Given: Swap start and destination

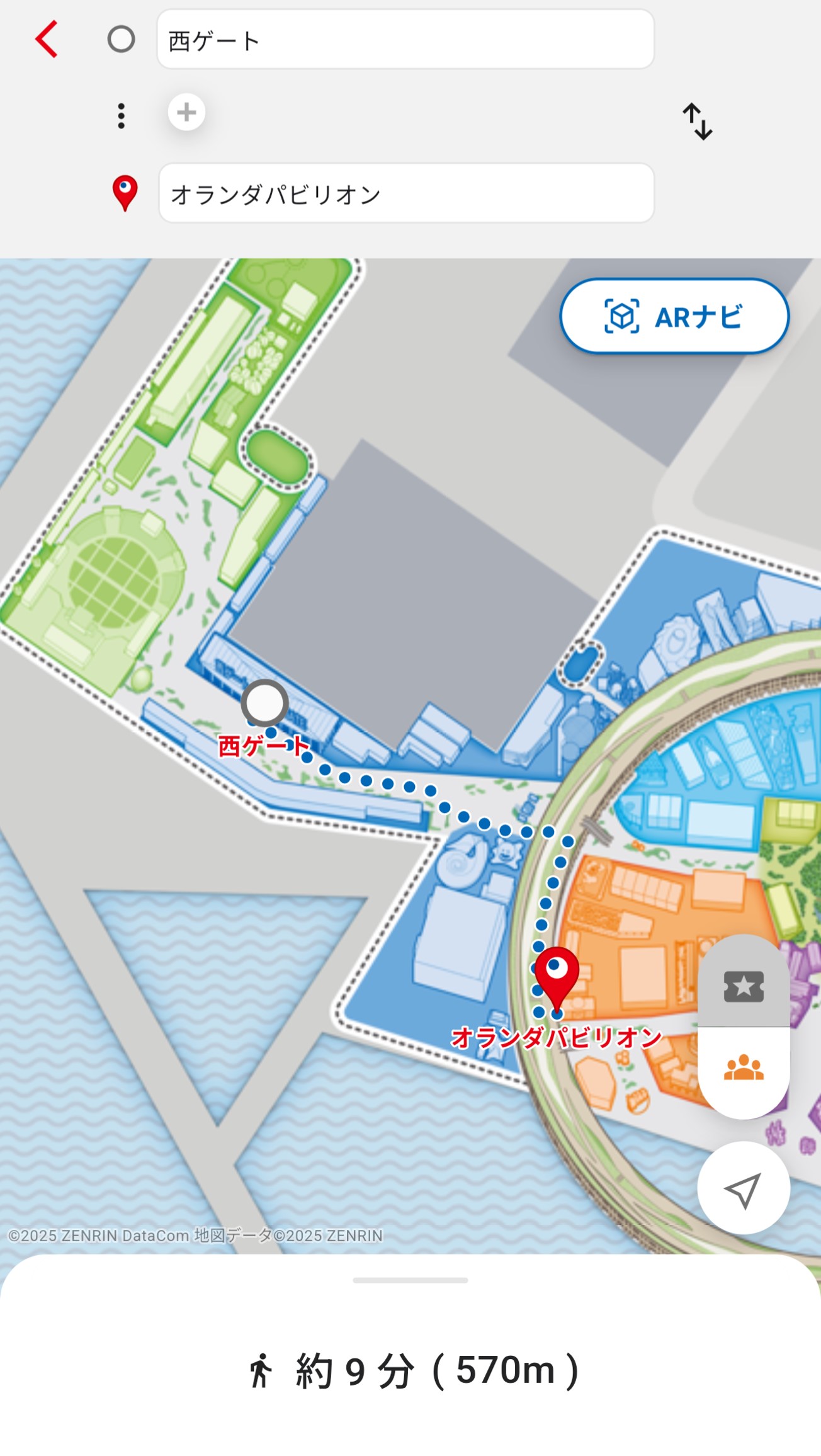Looking at the screenshot, I should 698,121.
